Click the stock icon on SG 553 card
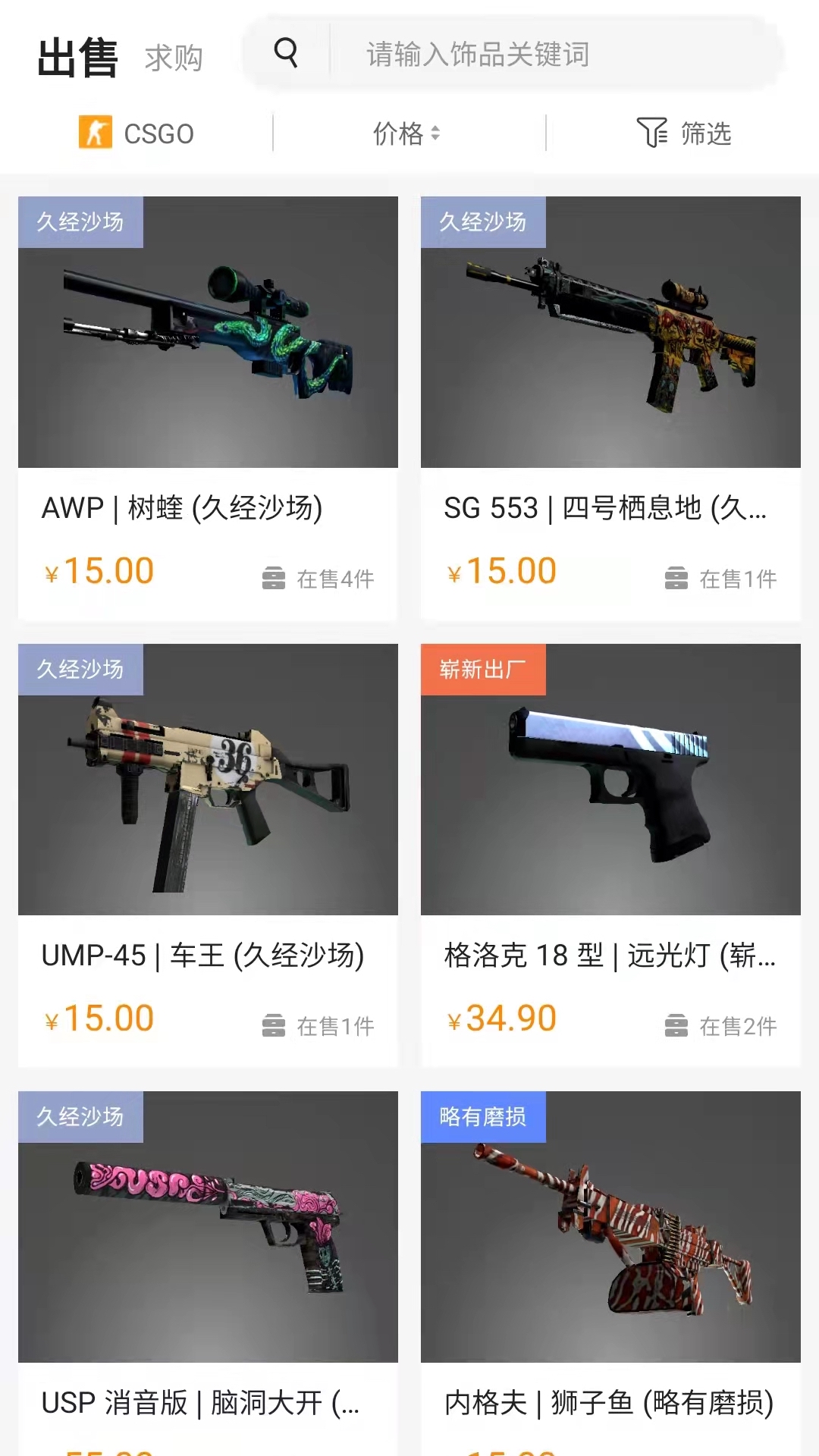This screenshot has height=1456, width=819. coord(676,578)
